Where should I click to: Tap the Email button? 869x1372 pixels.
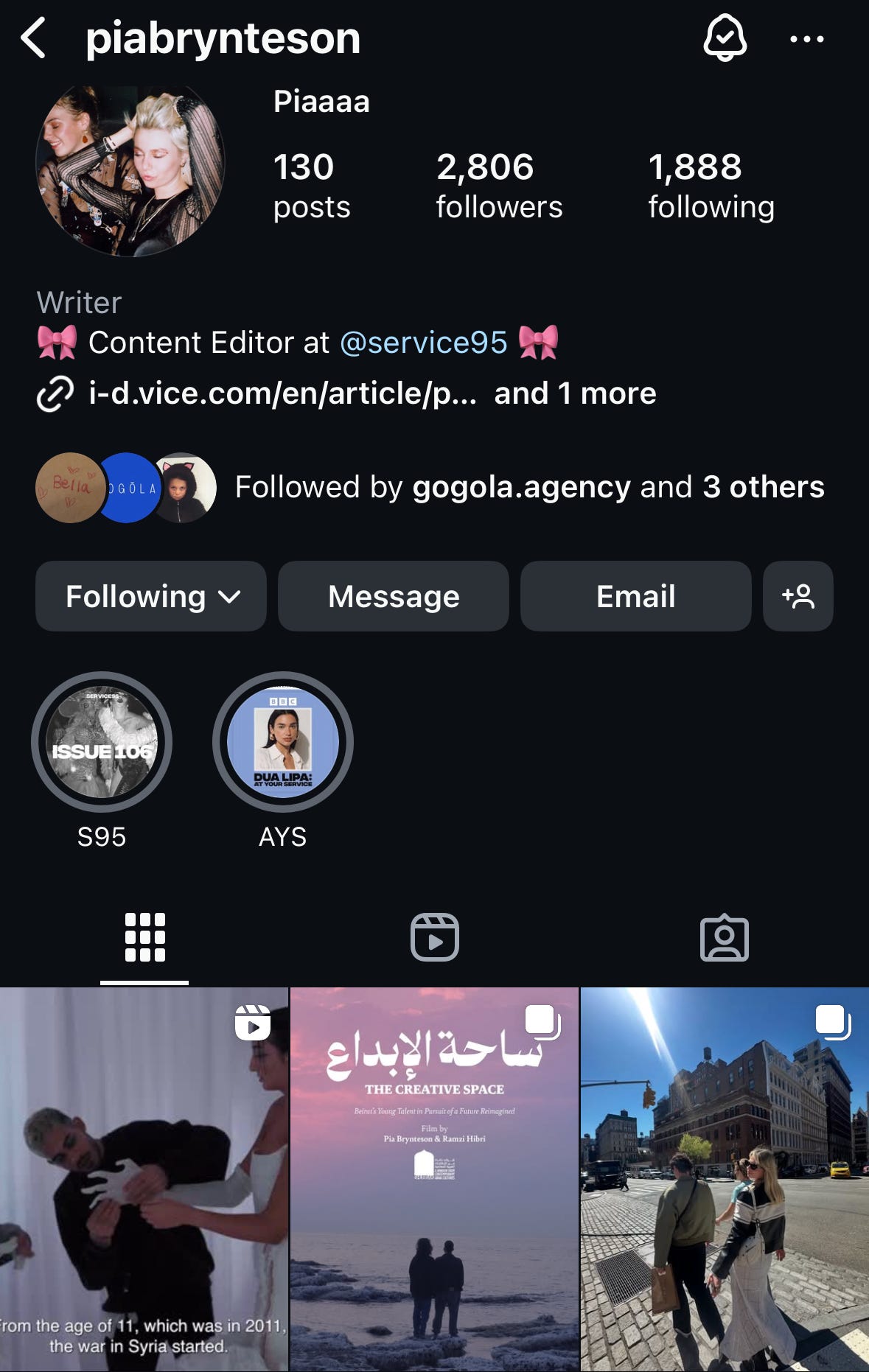(635, 596)
